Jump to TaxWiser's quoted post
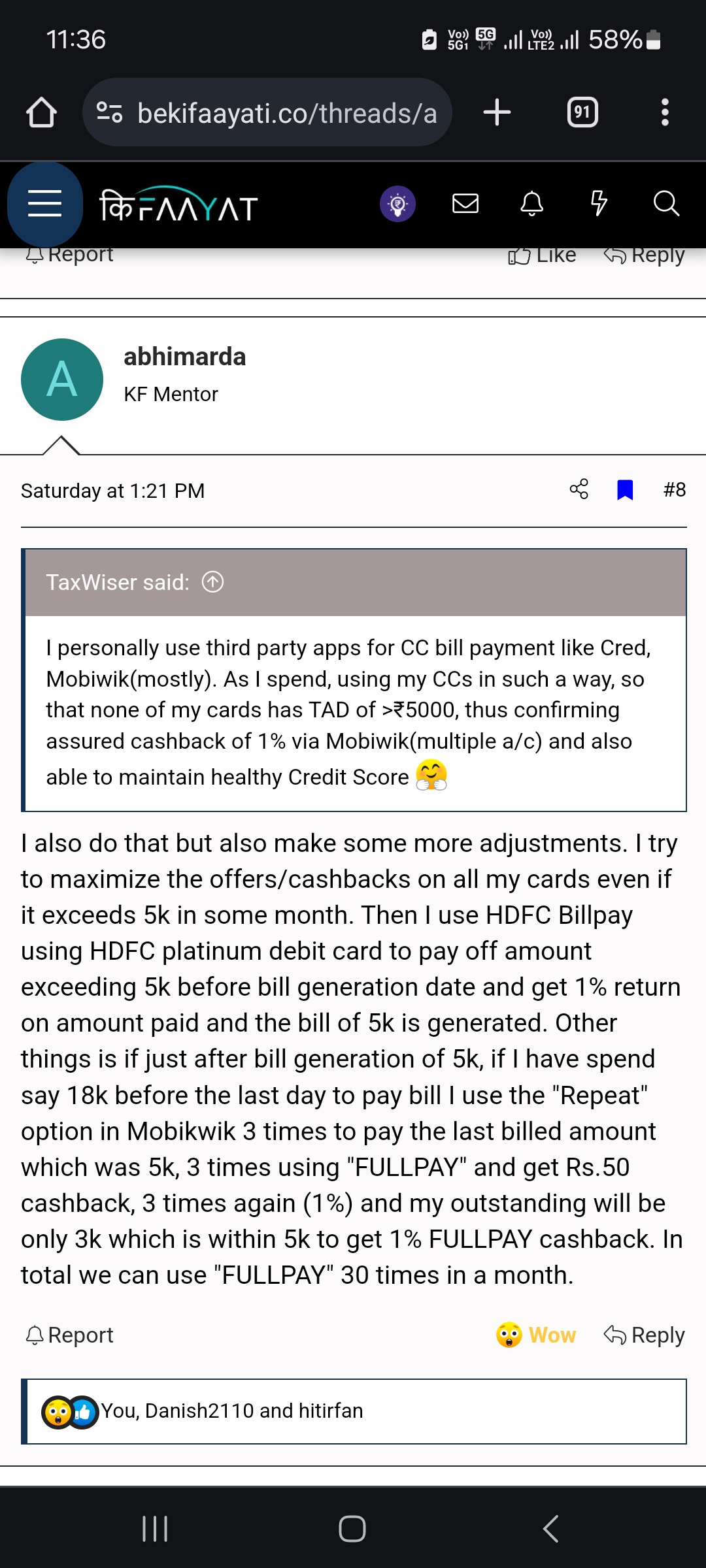This screenshot has width=706, height=1568. (x=212, y=581)
